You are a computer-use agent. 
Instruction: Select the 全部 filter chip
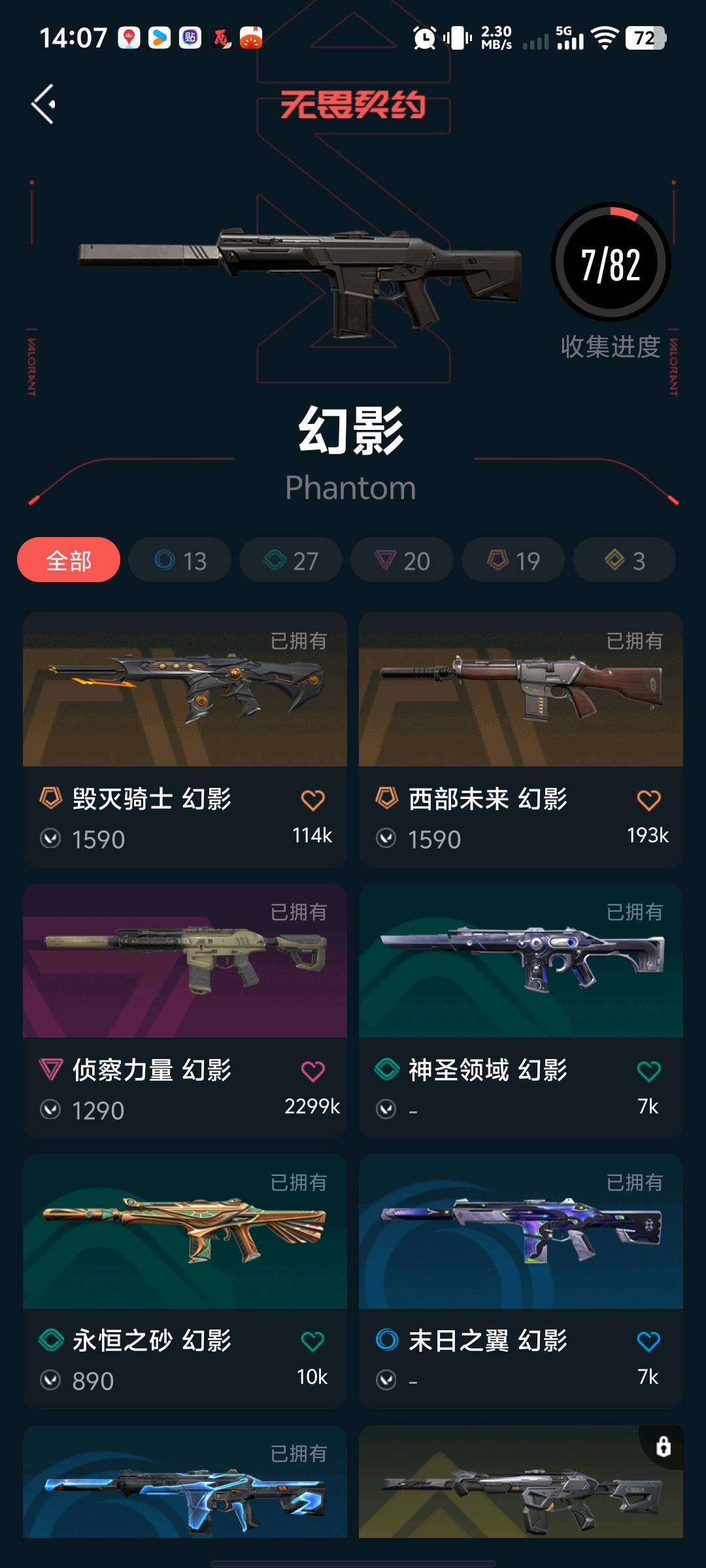coord(69,560)
